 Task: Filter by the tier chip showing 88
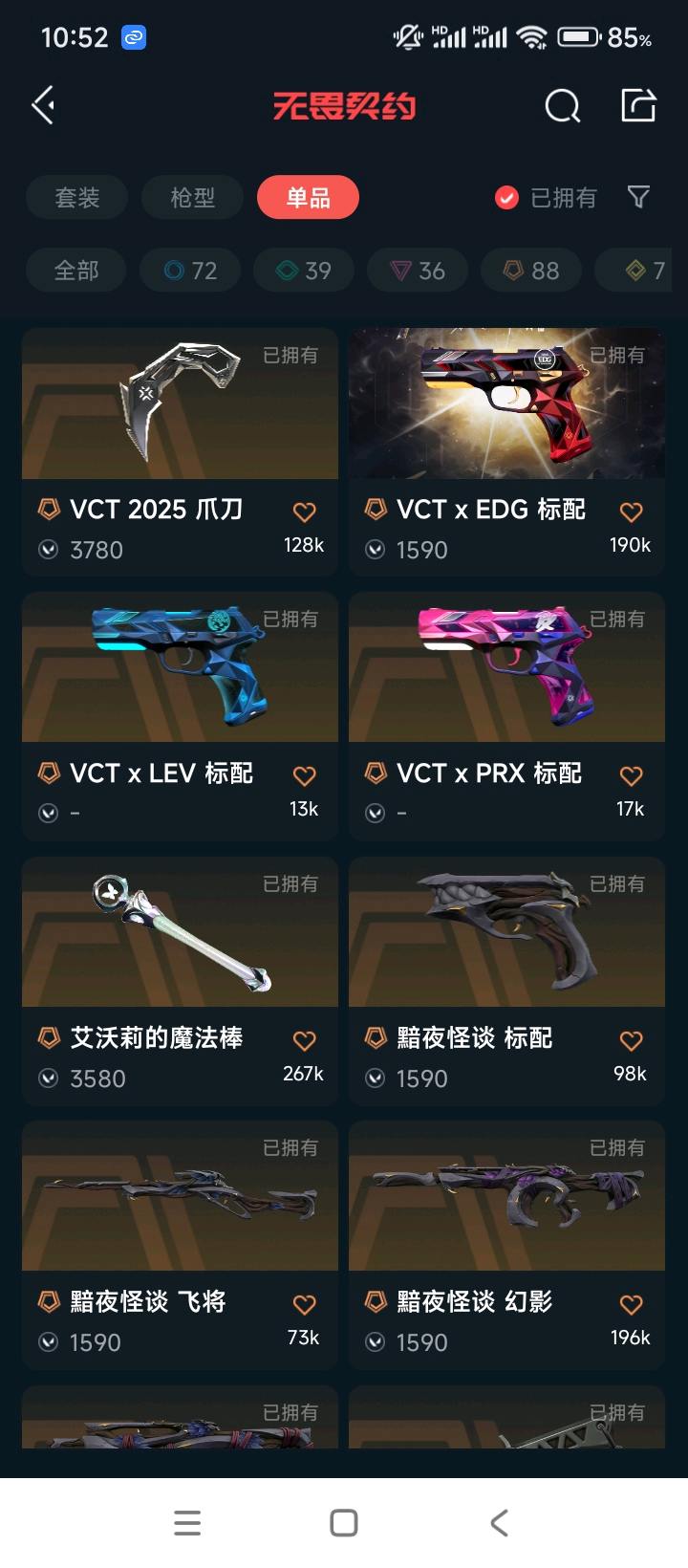pos(531,271)
